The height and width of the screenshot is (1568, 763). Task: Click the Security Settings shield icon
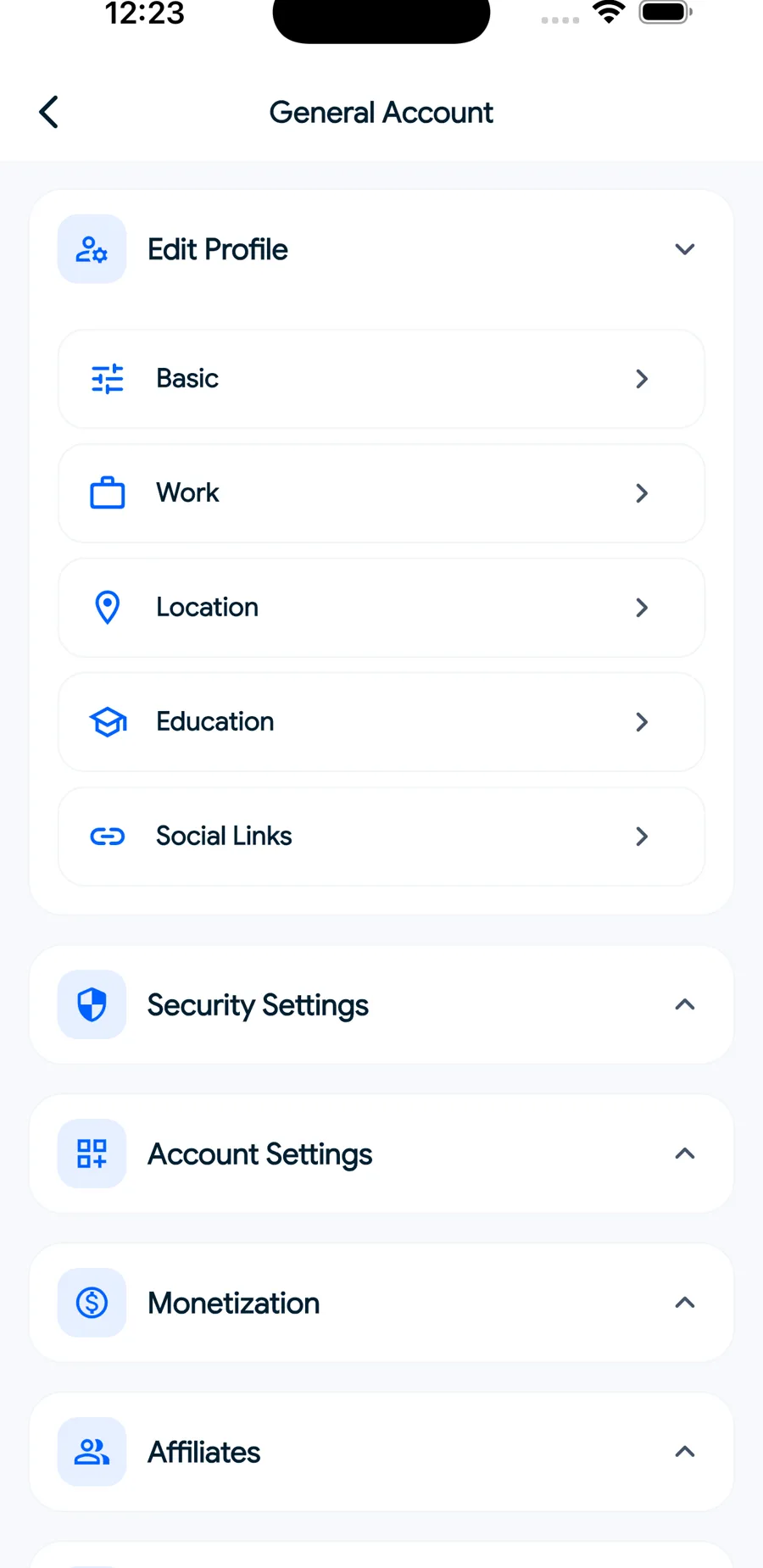point(92,1004)
